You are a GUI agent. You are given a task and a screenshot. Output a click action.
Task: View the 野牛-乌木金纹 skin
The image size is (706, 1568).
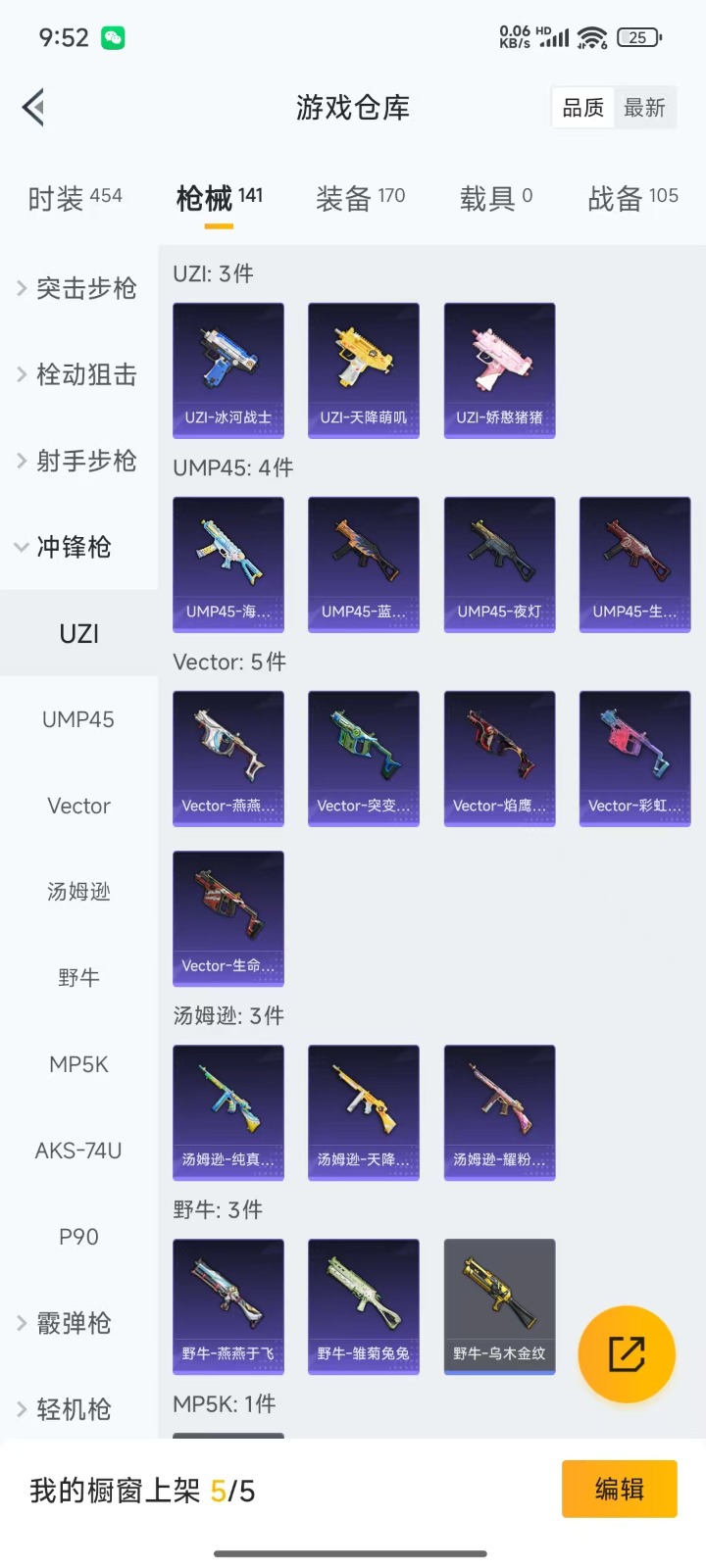pyautogui.click(x=499, y=1305)
